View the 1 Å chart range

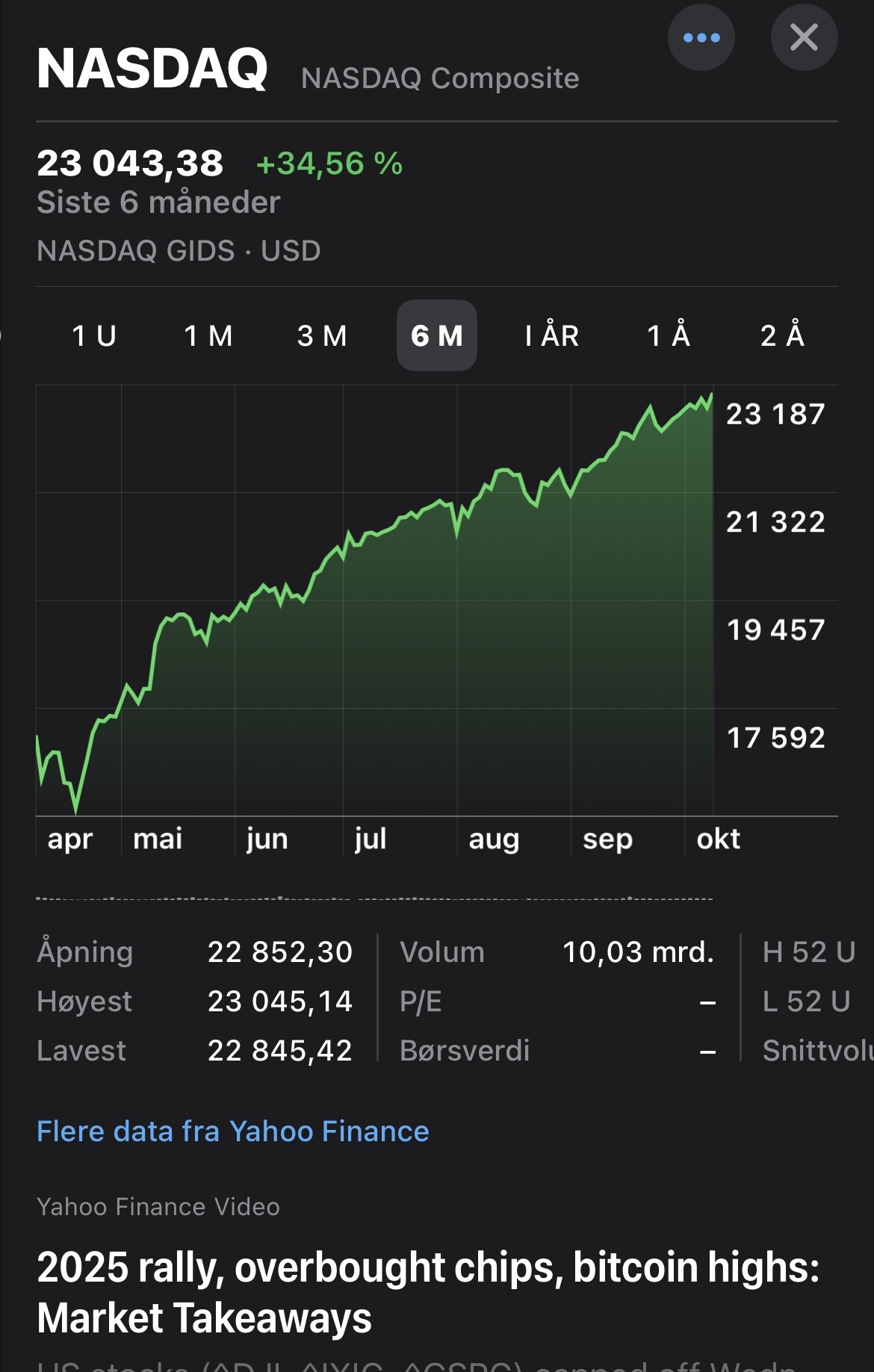tap(669, 336)
